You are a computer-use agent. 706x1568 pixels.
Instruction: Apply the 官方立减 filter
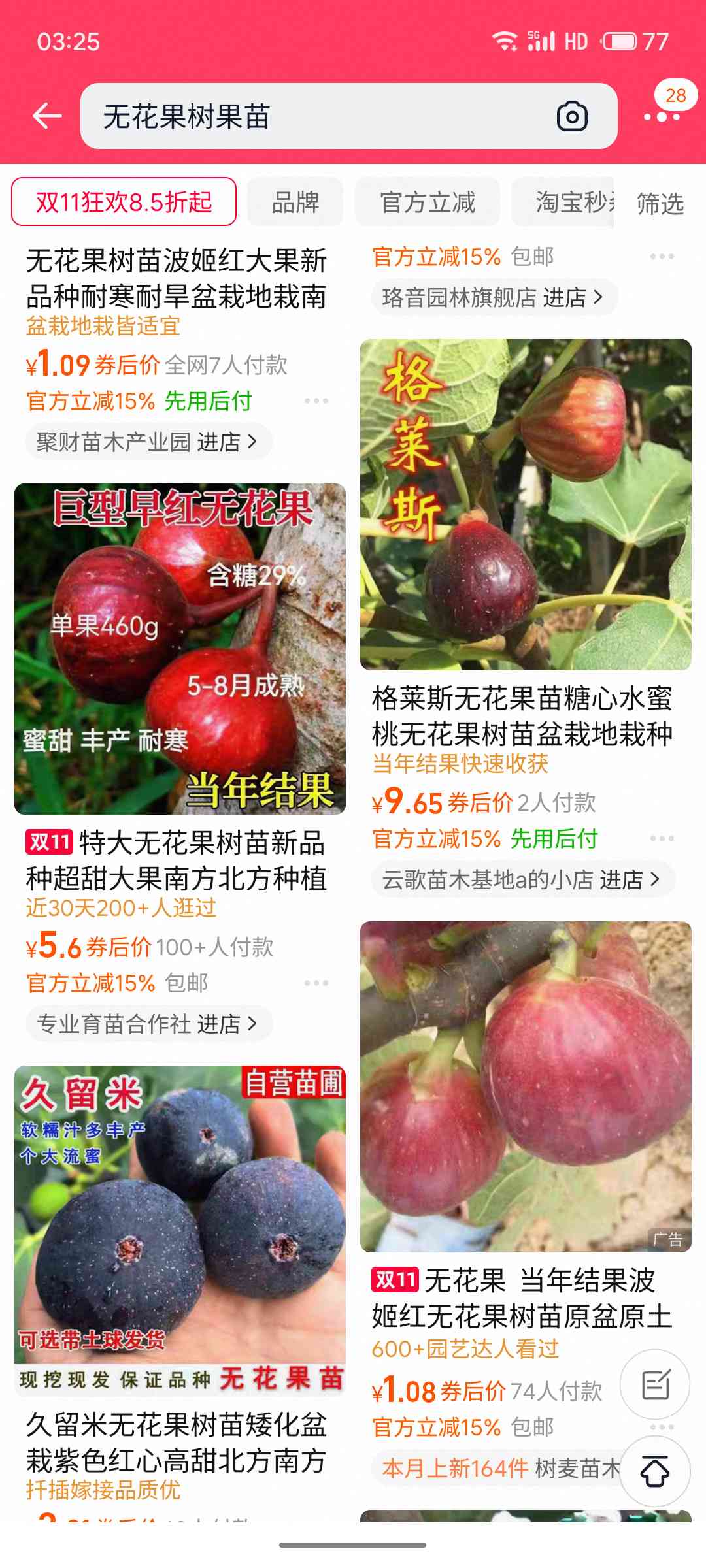pos(428,203)
